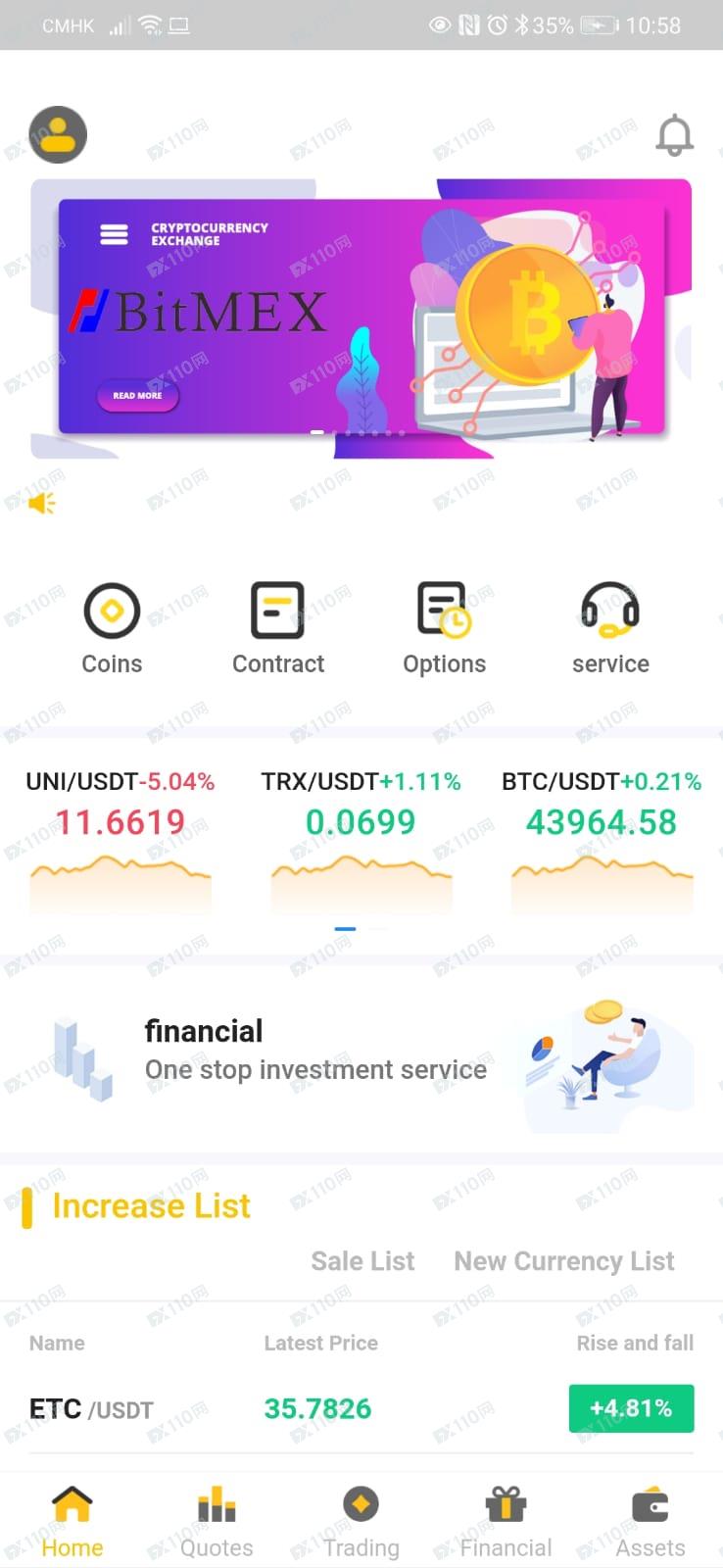Viewport: 723px width, 1568px height.
Task: Open the ETC/USDT row
Action: pyautogui.click(x=361, y=1408)
